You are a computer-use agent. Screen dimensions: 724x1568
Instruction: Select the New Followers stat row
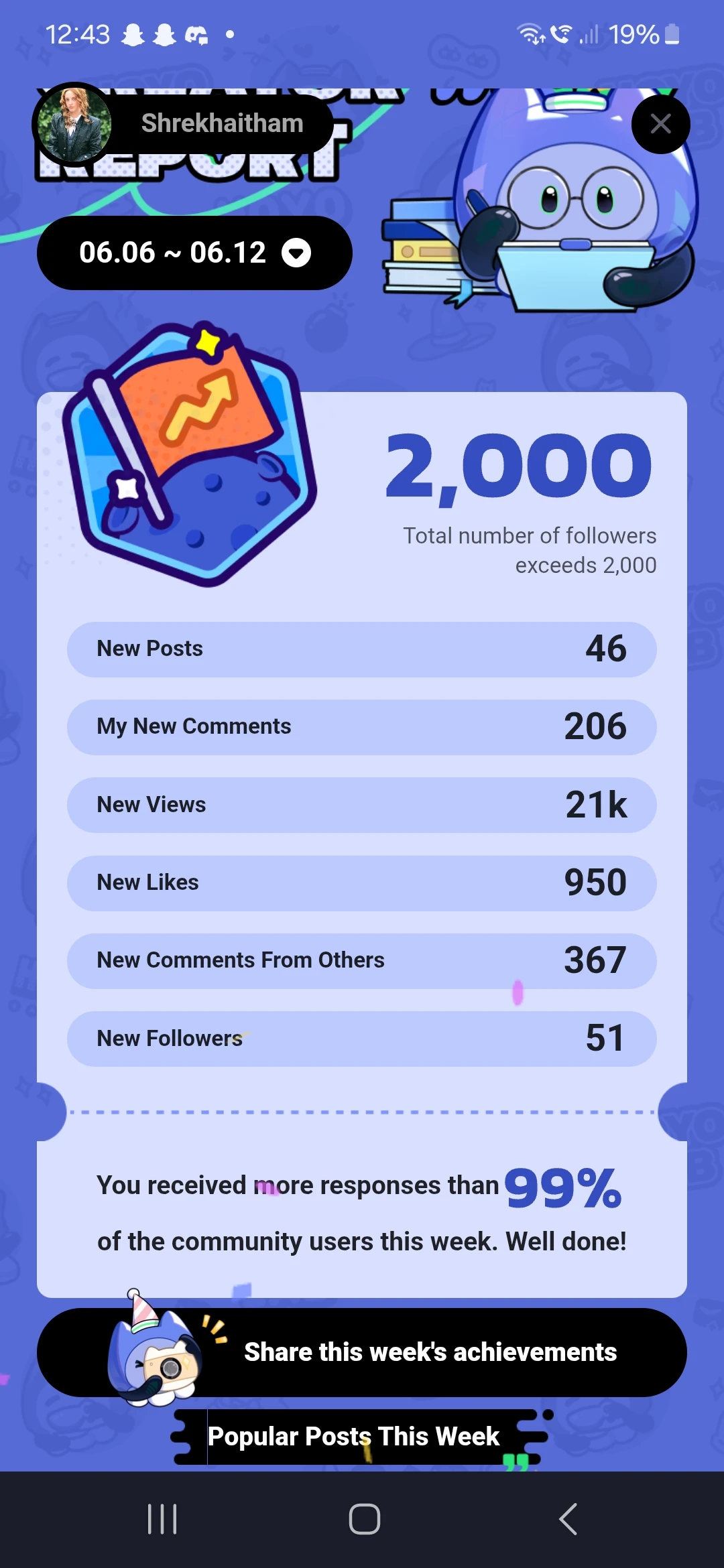click(x=362, y=1038)
